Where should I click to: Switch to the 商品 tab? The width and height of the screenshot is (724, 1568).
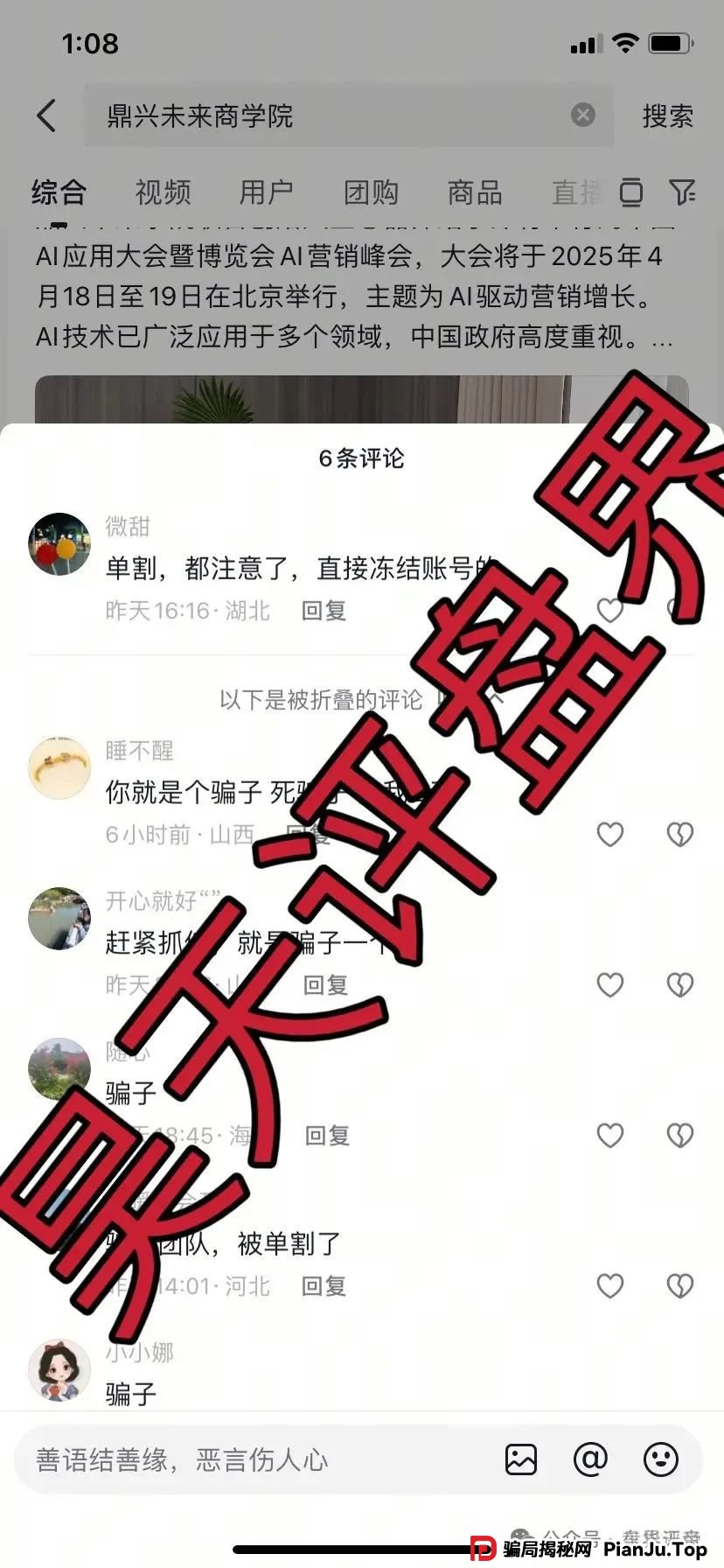click(474, 192)
